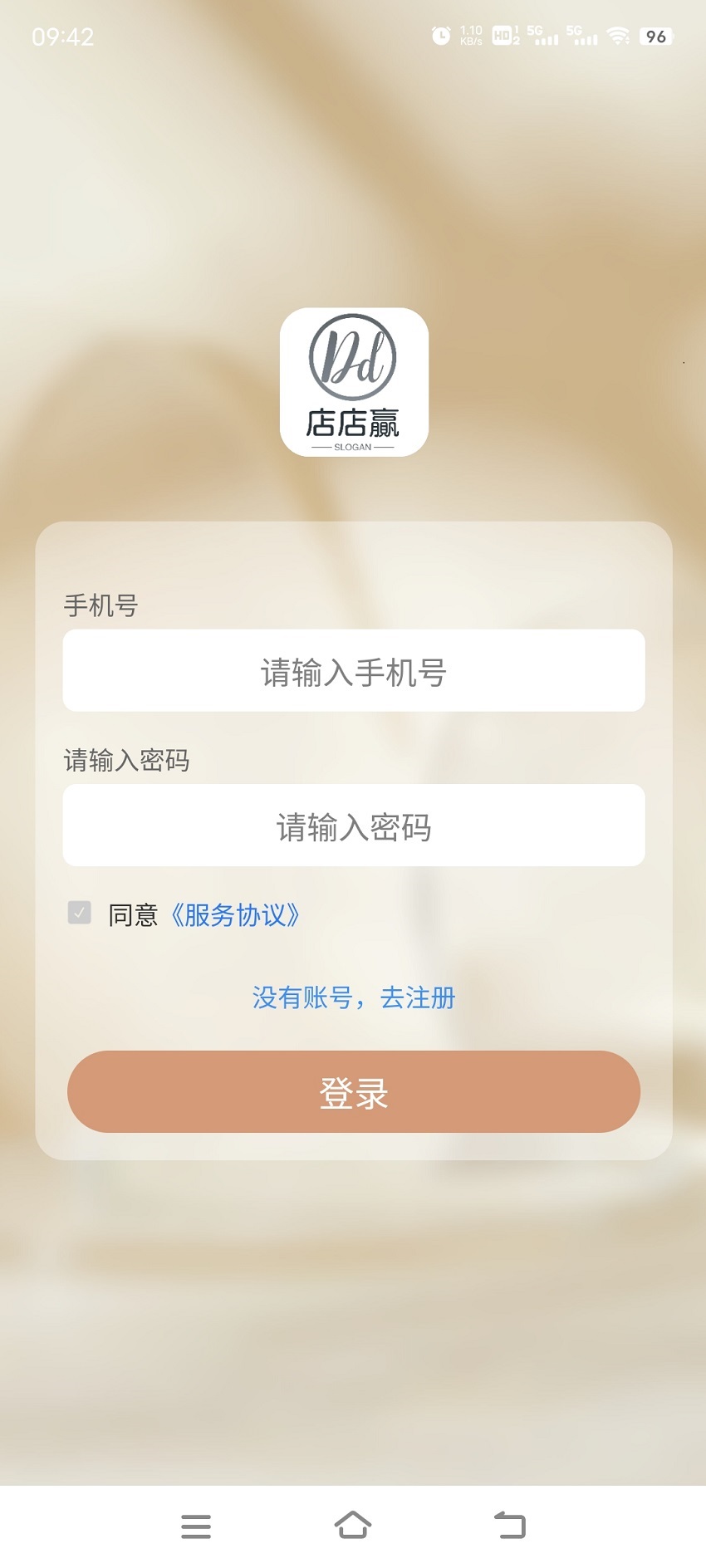Image resolution: width=706 pixels, height=1568 pixels.
Task: Tap the 登录 login button
Action: tap(353, 1091)
